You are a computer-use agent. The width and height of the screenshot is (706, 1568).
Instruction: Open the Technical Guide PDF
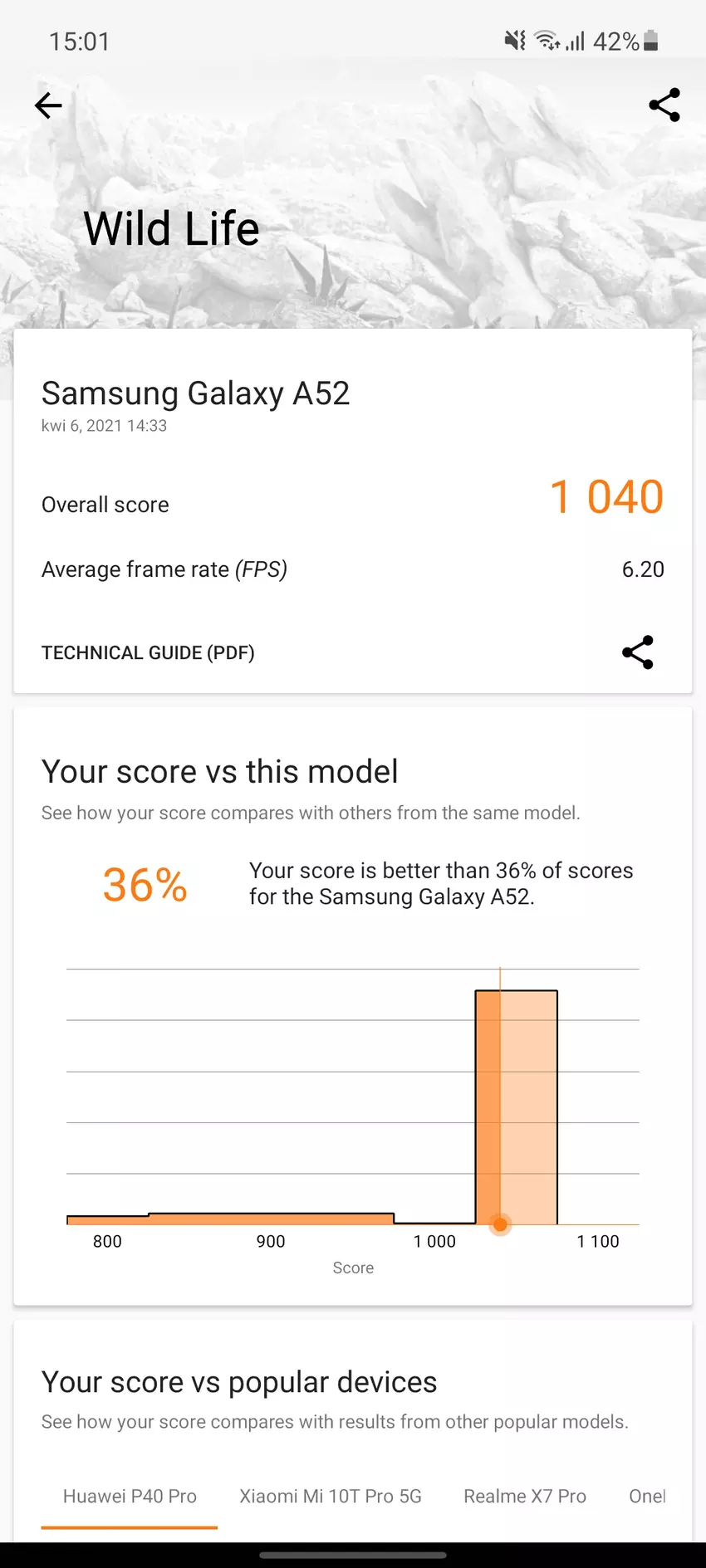(x=148, y=652)
